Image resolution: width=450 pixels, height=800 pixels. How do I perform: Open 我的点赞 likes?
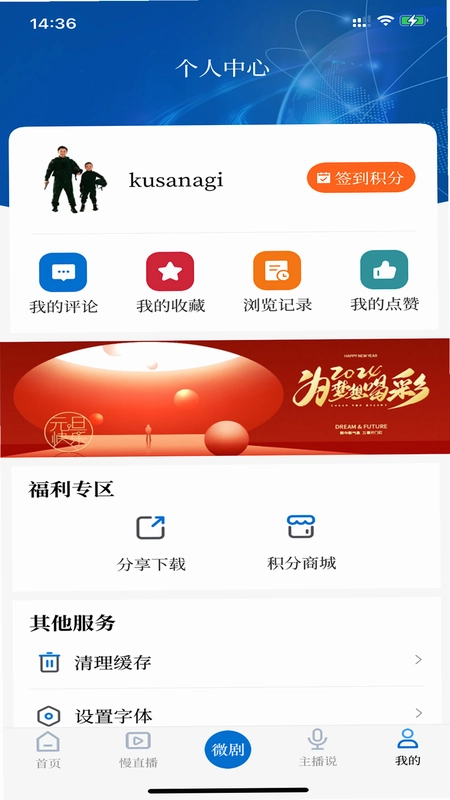pos(384,282)
